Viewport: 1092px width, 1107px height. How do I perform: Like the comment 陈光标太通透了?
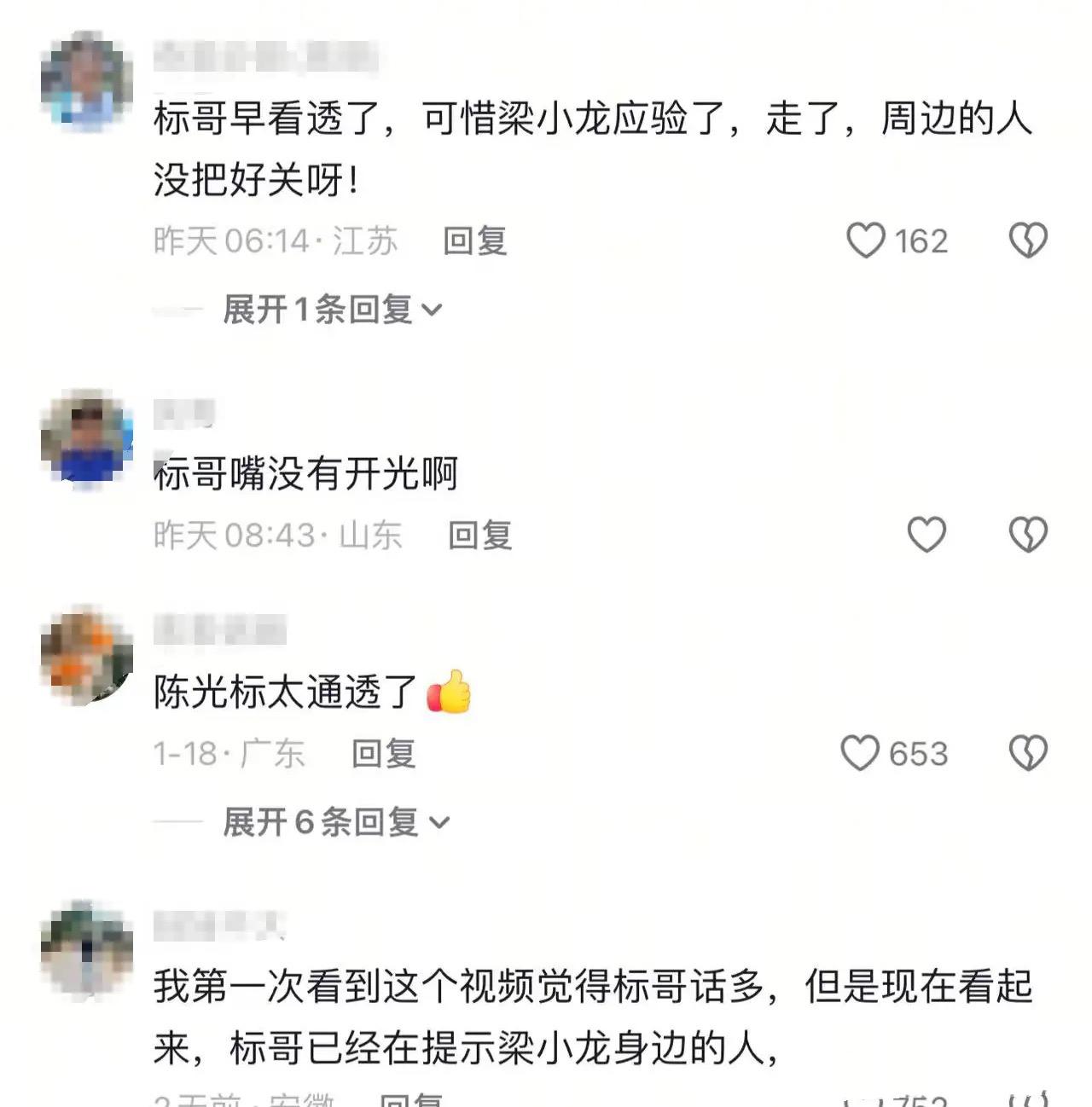(x=860, y=753)
